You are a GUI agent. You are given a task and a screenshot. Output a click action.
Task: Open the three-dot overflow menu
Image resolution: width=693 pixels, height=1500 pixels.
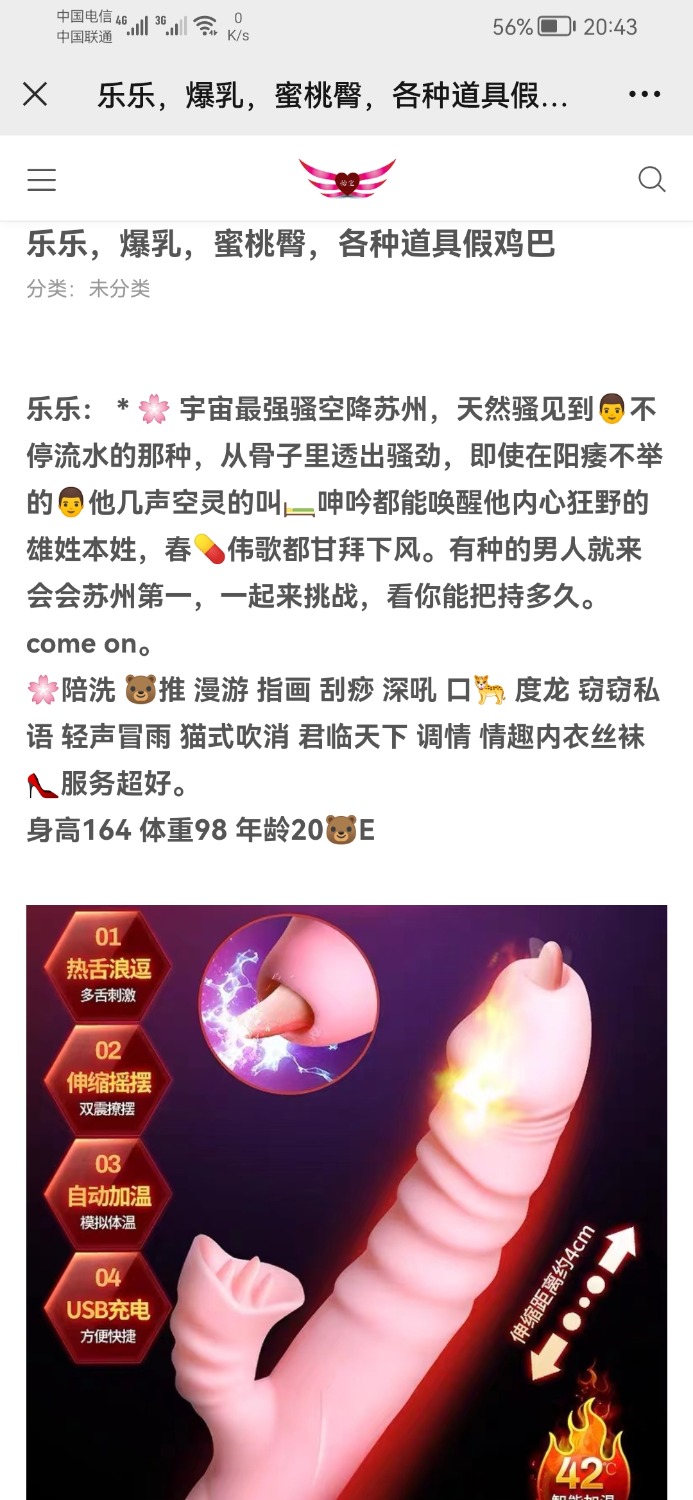645,95
